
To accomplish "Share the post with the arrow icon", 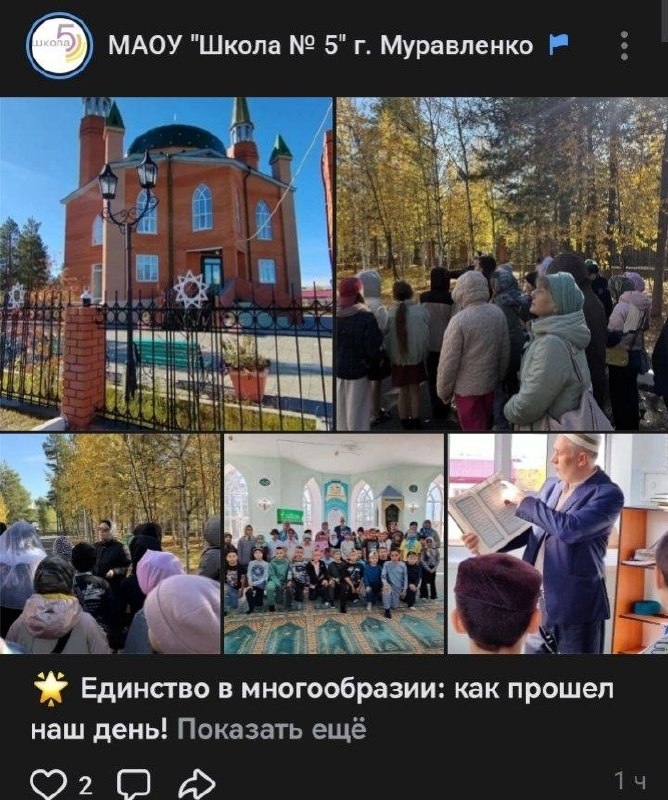I will [x=197, y=783].
